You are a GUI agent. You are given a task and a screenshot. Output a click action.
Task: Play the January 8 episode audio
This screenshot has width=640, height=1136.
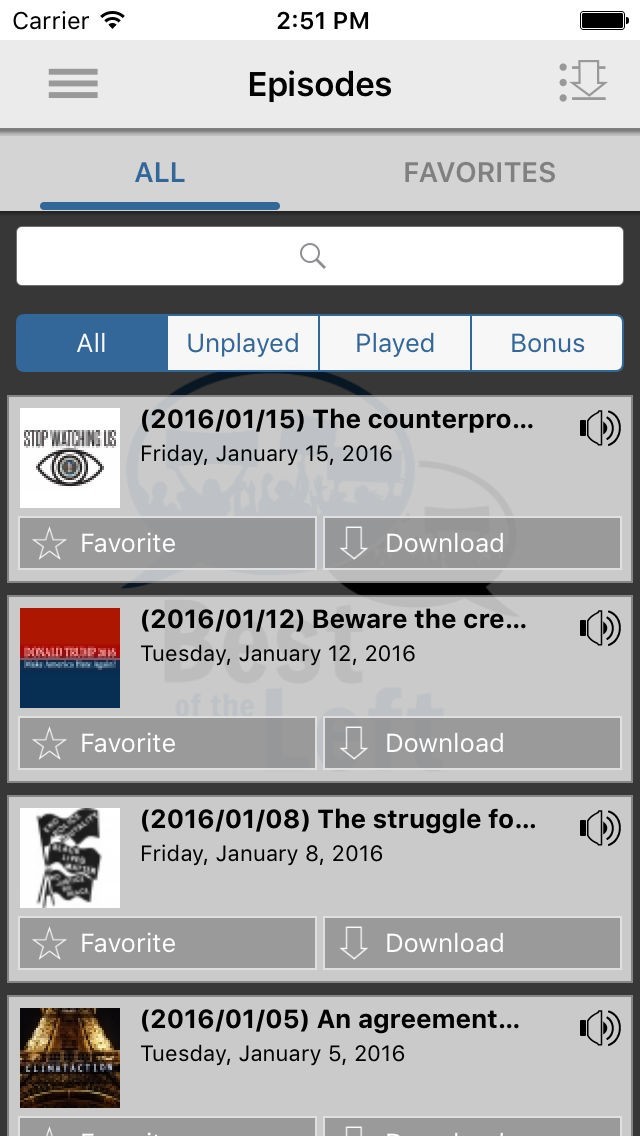point(600,828)
